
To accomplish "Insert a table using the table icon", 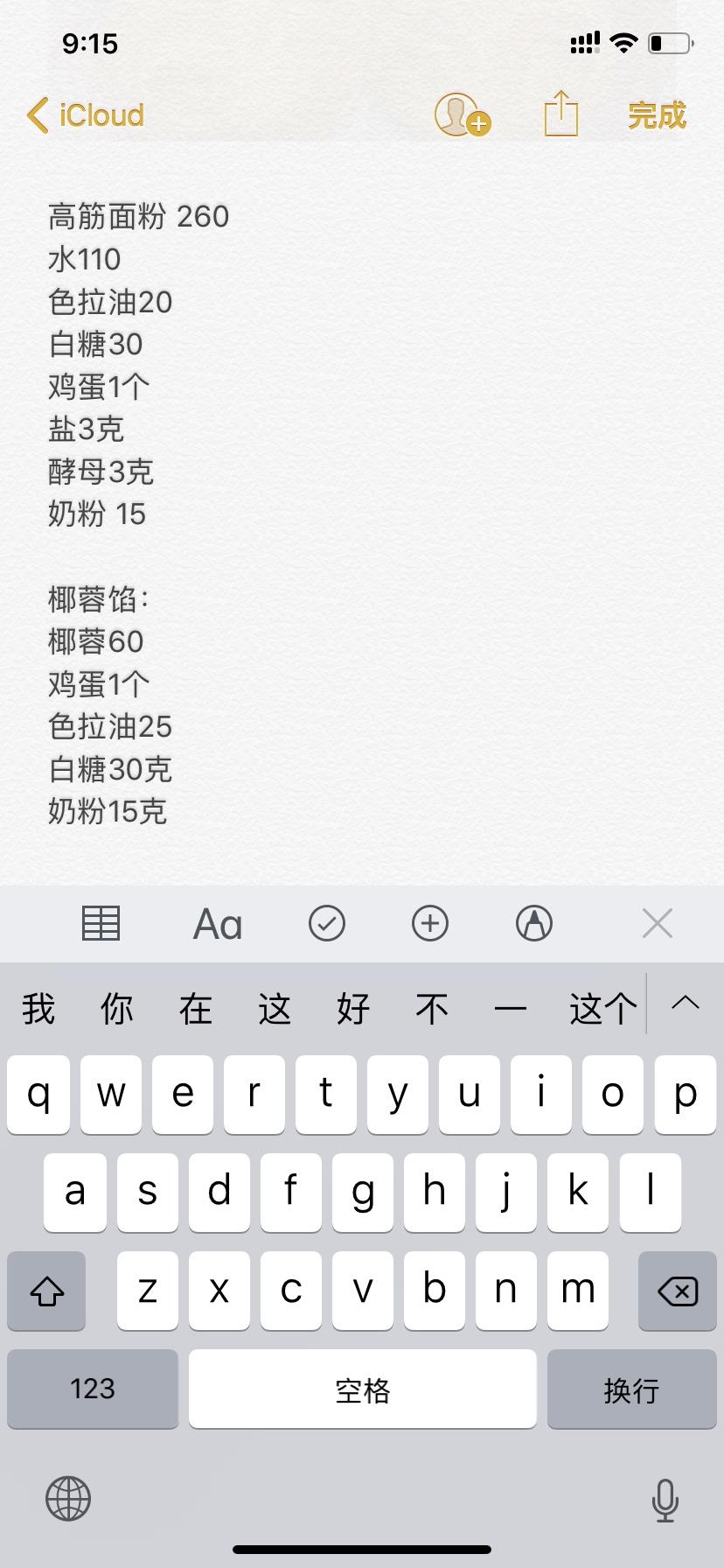I will point(100,922).
